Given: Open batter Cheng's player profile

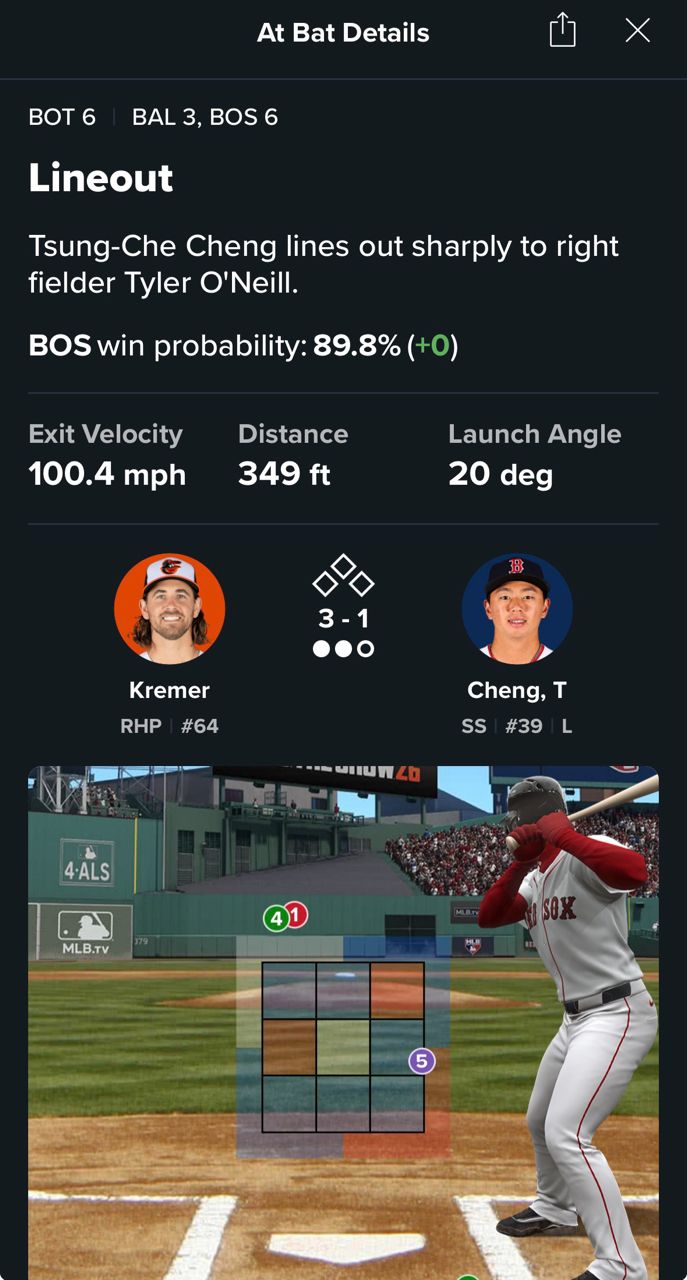Looking at the screenshot, I should click(517, 608).
